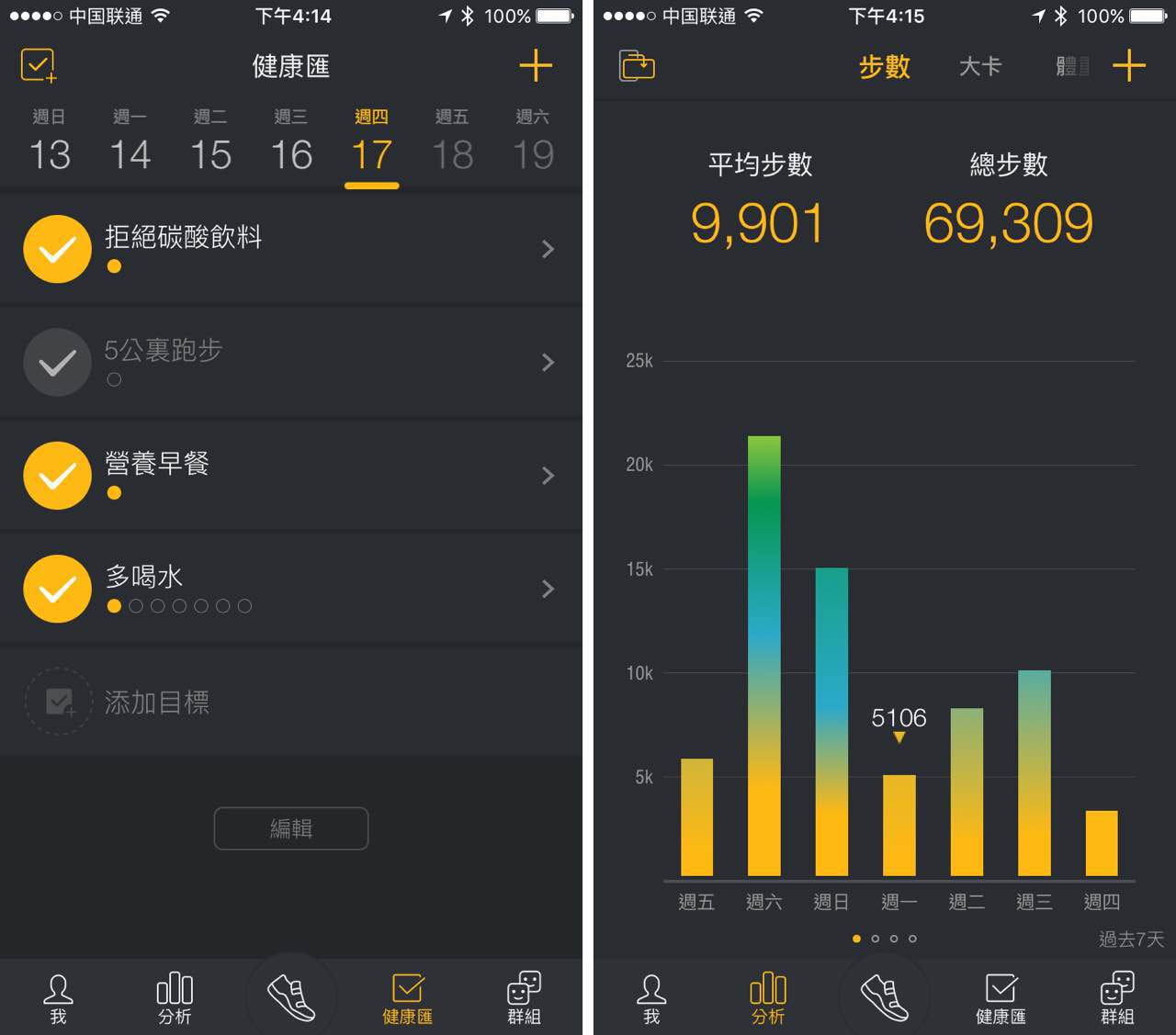Open 群組 tab below the goals list
1176x1035 pixels.
pyautogui.click(x=524, y=997)
